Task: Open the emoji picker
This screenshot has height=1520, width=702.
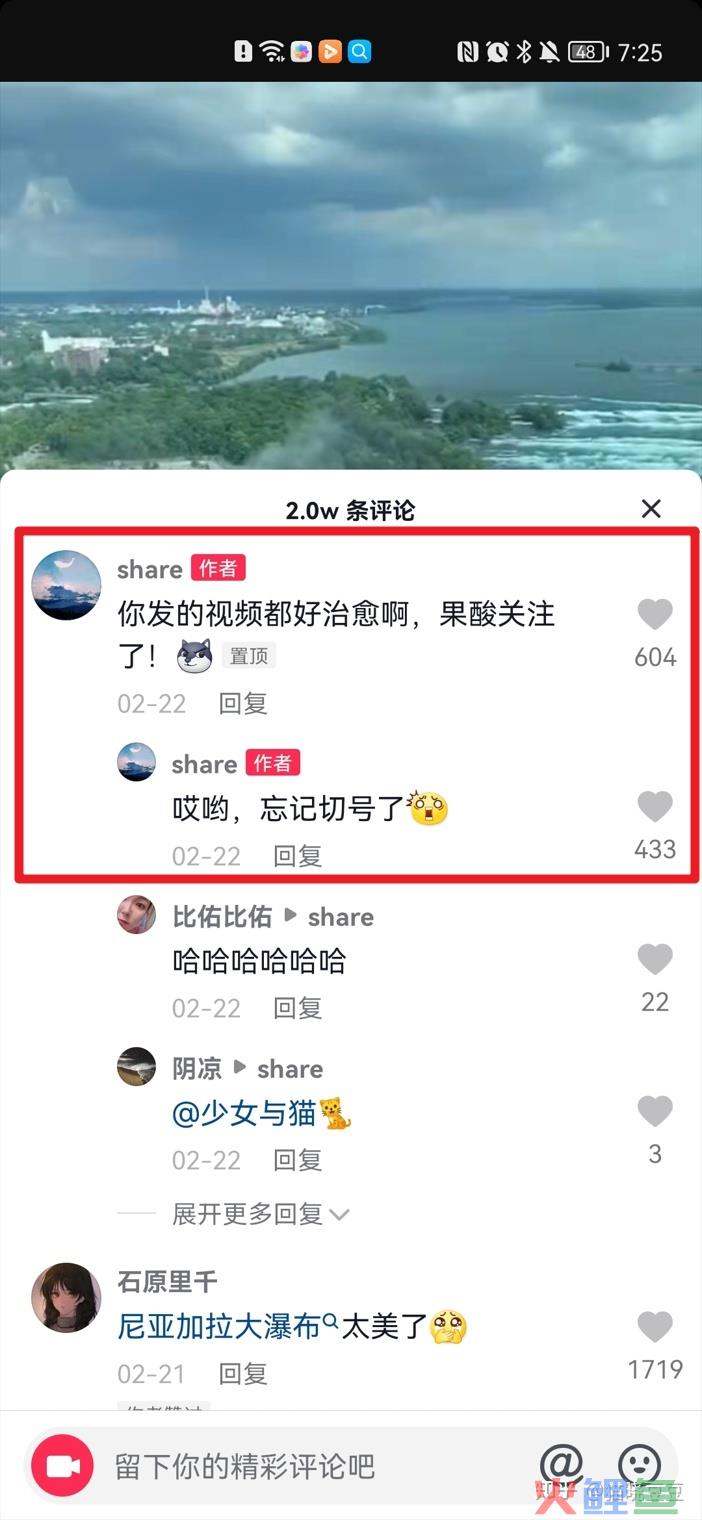Action: coord(640,1465)
